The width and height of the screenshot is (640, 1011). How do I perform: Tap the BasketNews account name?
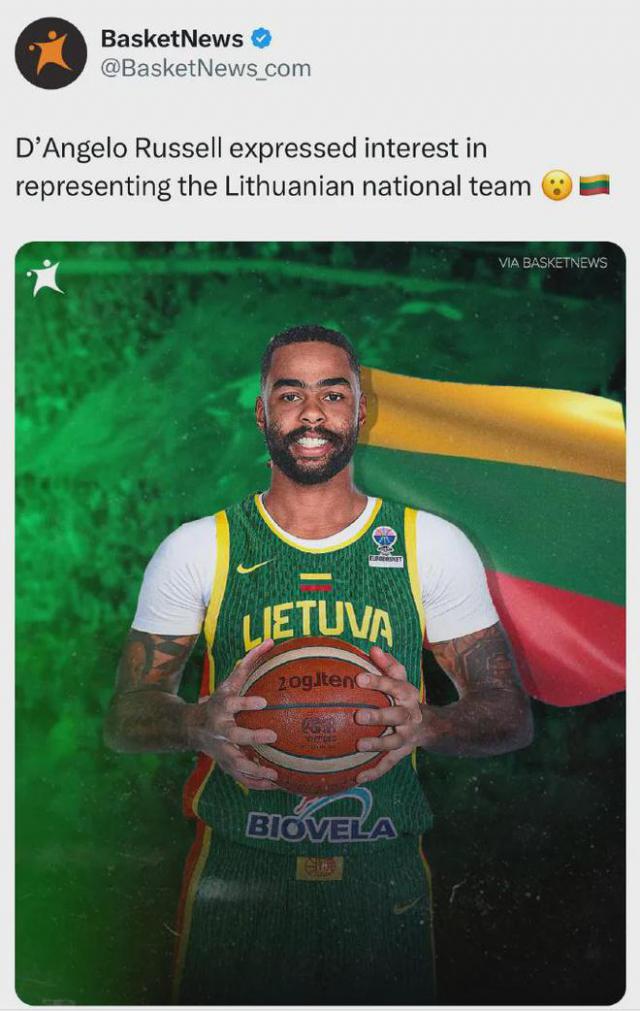point(172,38)
